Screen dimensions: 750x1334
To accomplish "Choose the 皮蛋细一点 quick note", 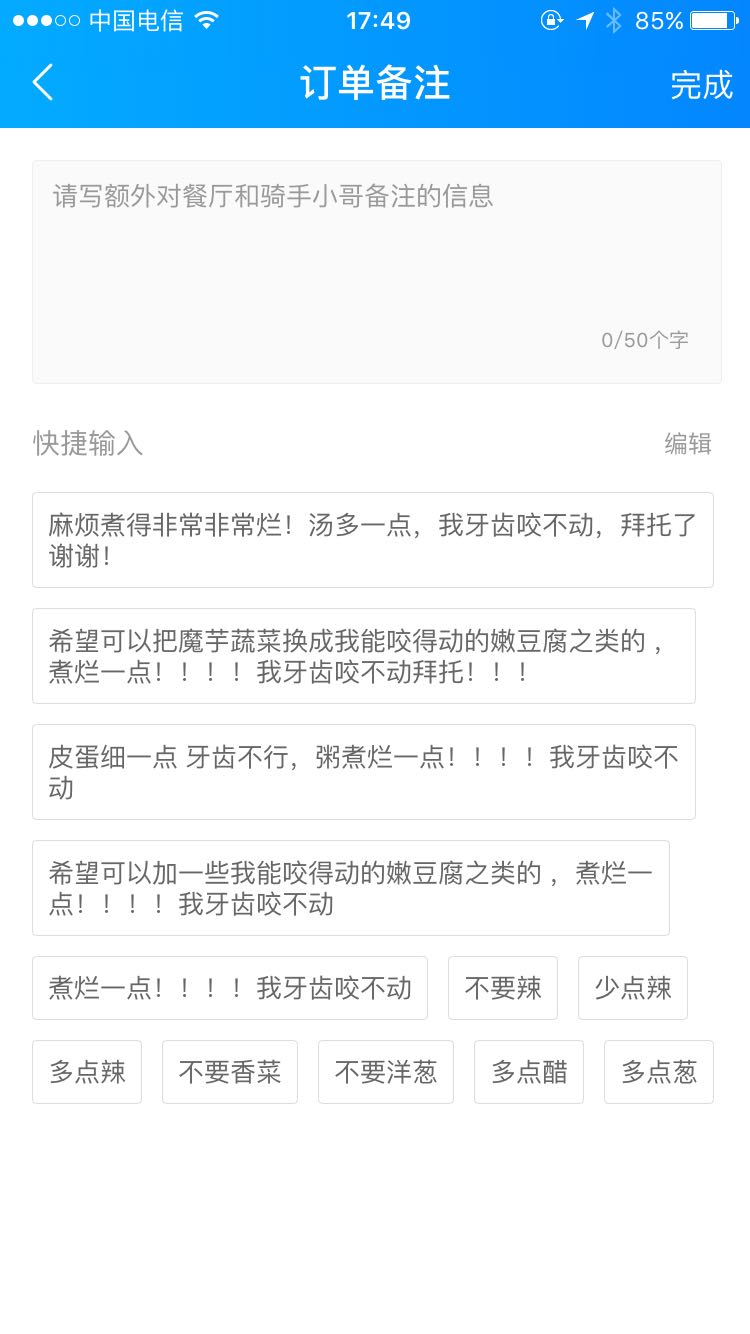I will [x=364, y=772].
